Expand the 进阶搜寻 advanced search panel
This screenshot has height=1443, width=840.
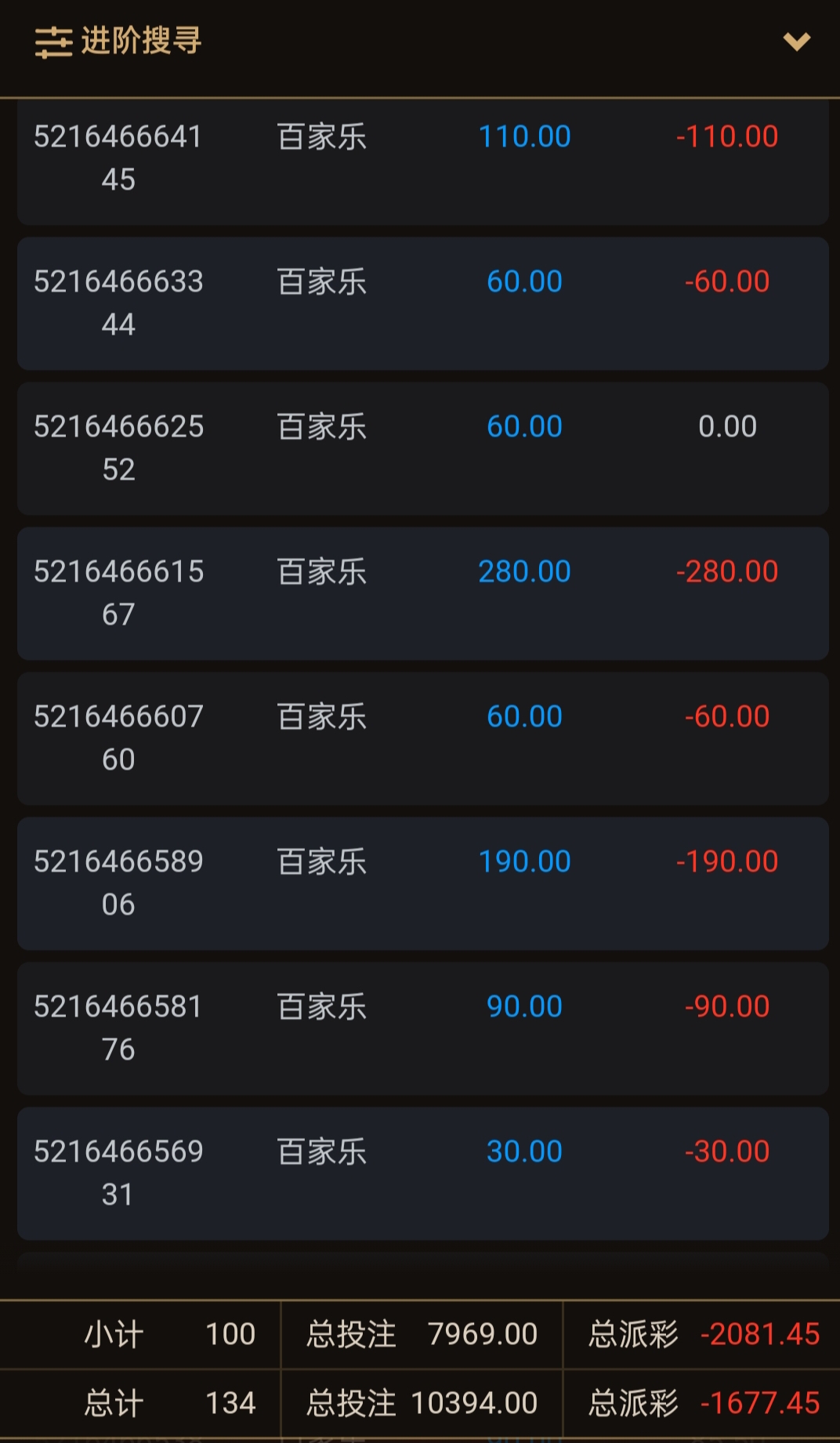coord(796,42)
